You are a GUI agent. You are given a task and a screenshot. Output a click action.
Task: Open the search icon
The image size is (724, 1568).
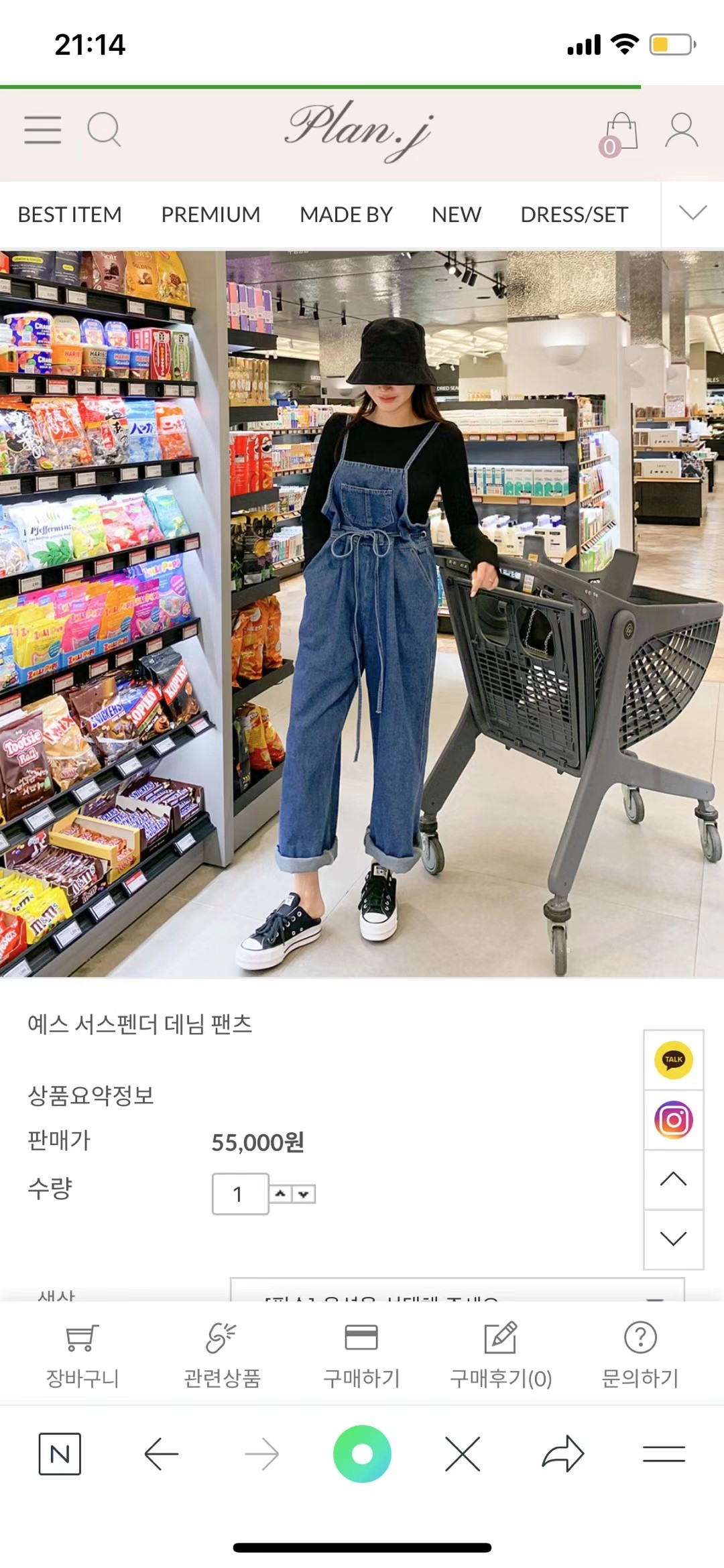[x=104, y=129]
